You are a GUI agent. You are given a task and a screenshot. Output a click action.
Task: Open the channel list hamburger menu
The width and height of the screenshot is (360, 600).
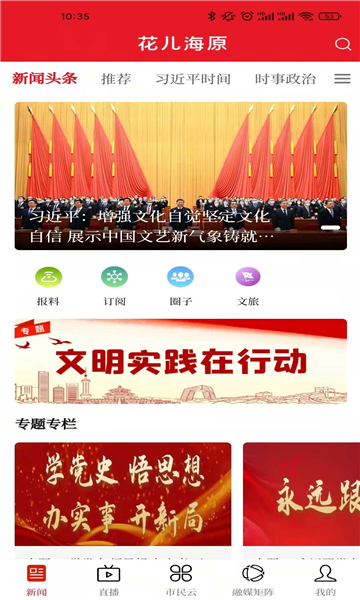coord(342,79)
